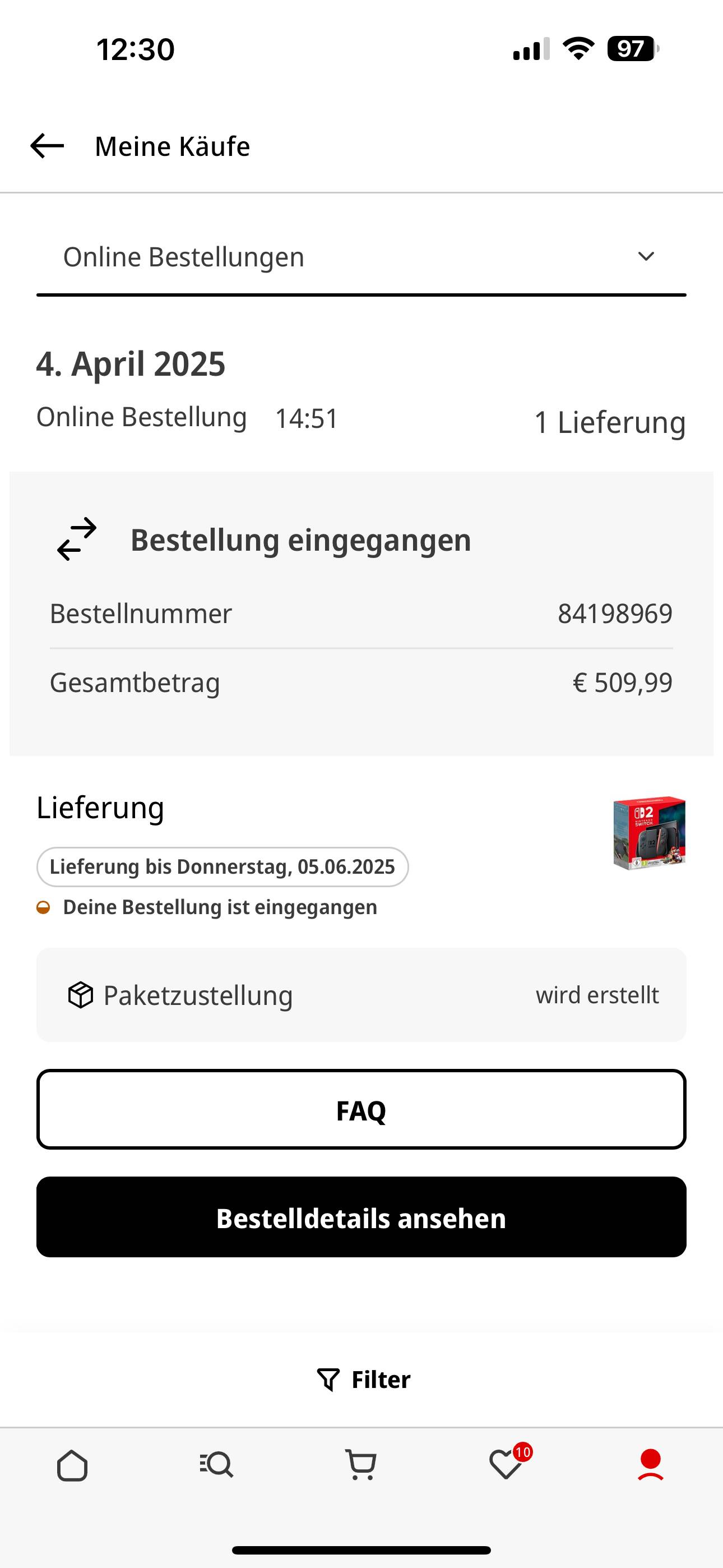
Task: Select the profile account tab
Action: coord(650,1464)
